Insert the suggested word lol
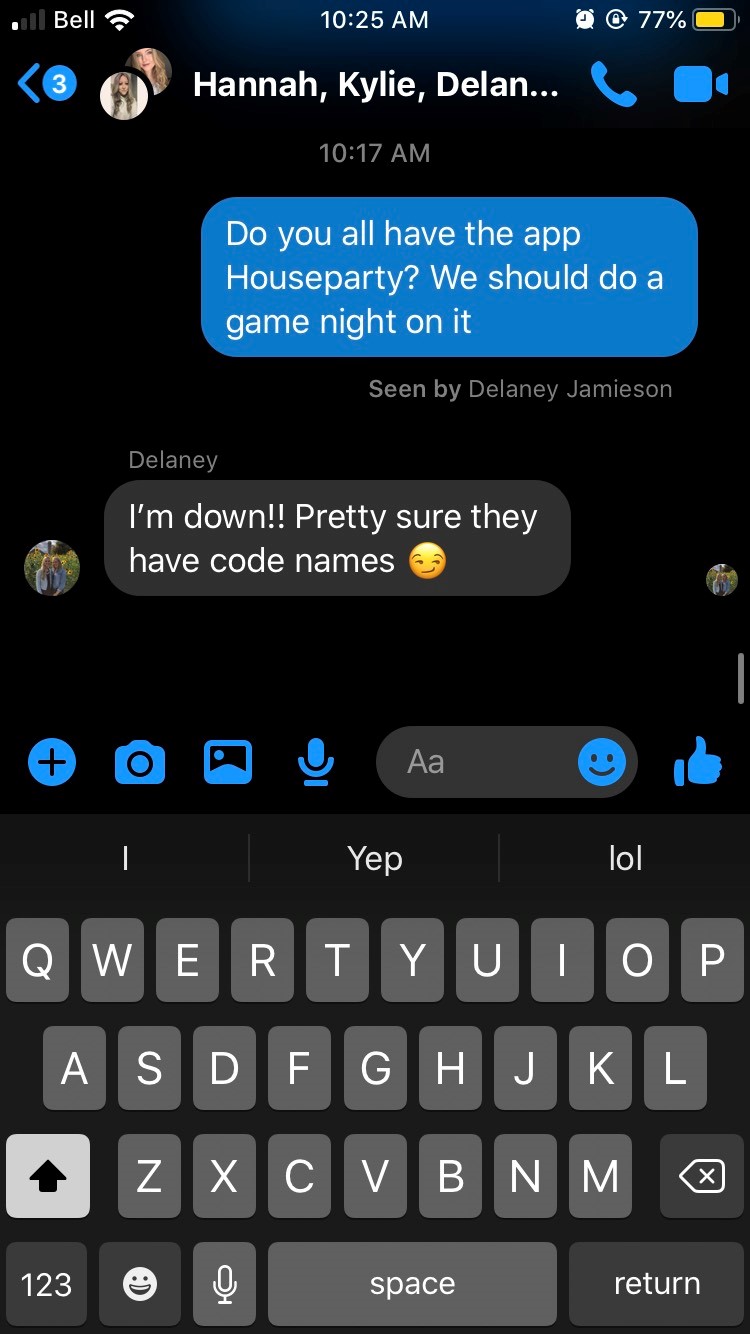The image size is (750, 1334). click(x=625, y=858)
